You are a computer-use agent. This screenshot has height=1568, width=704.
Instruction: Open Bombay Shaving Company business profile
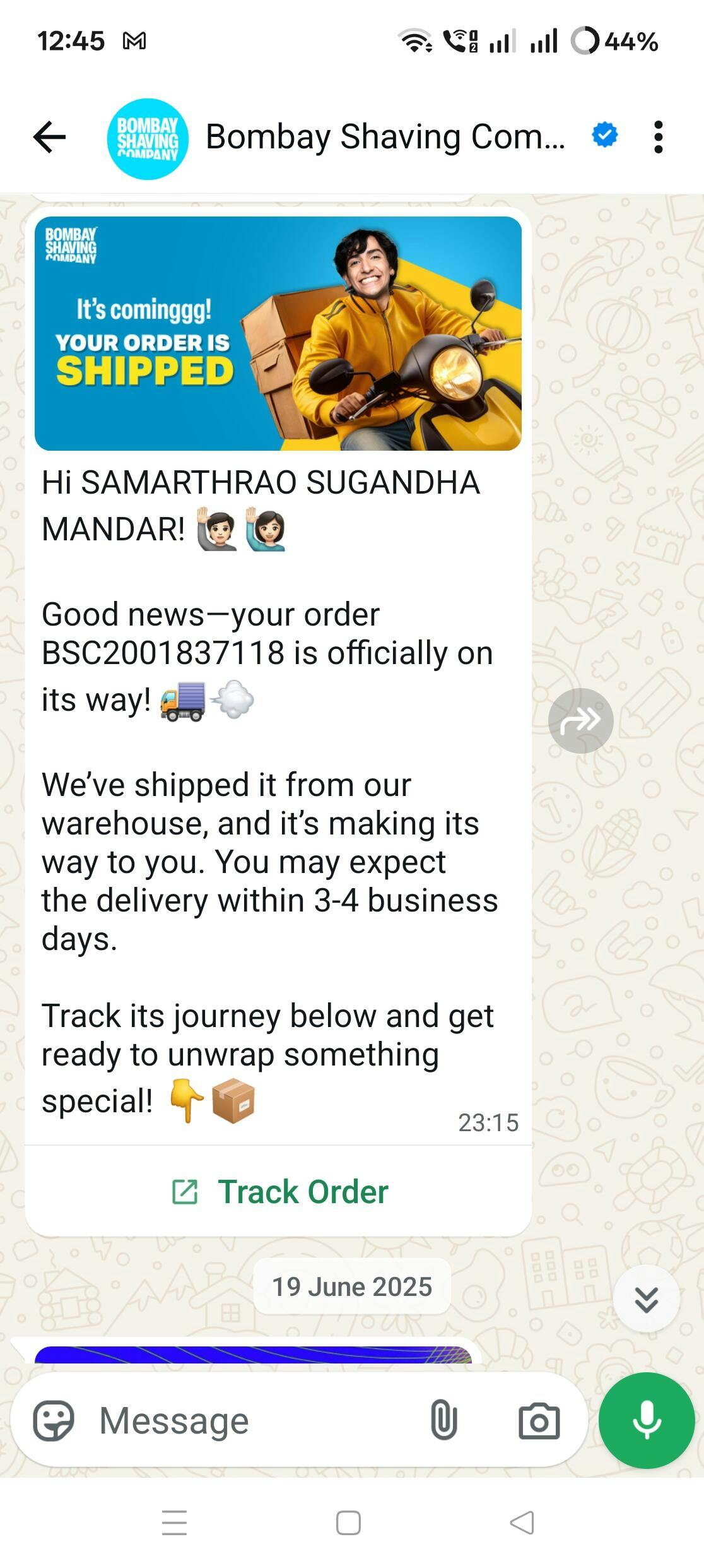coord(385,137)
